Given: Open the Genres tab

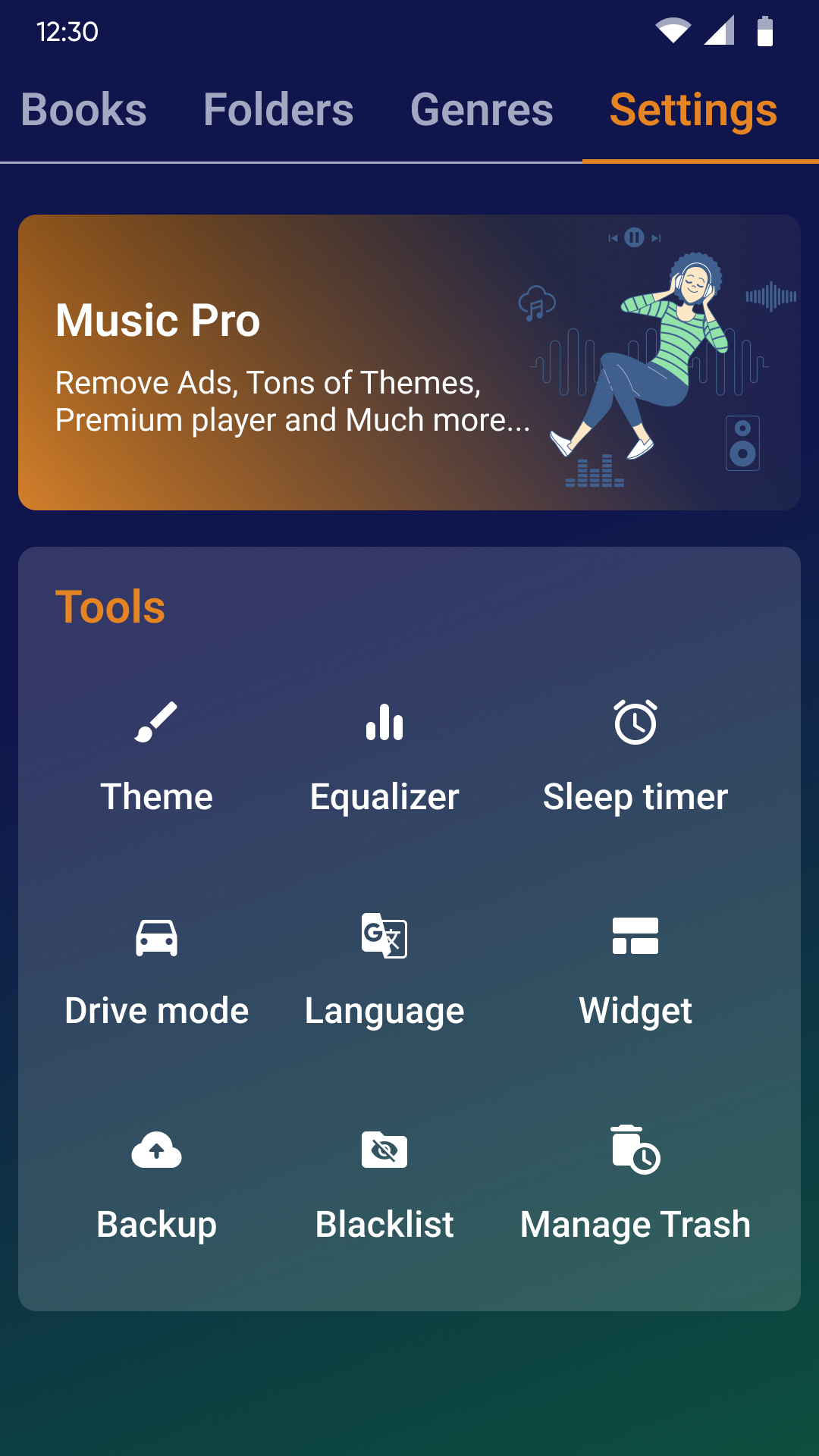Looking at the screenshot, I should pos(482,110).
